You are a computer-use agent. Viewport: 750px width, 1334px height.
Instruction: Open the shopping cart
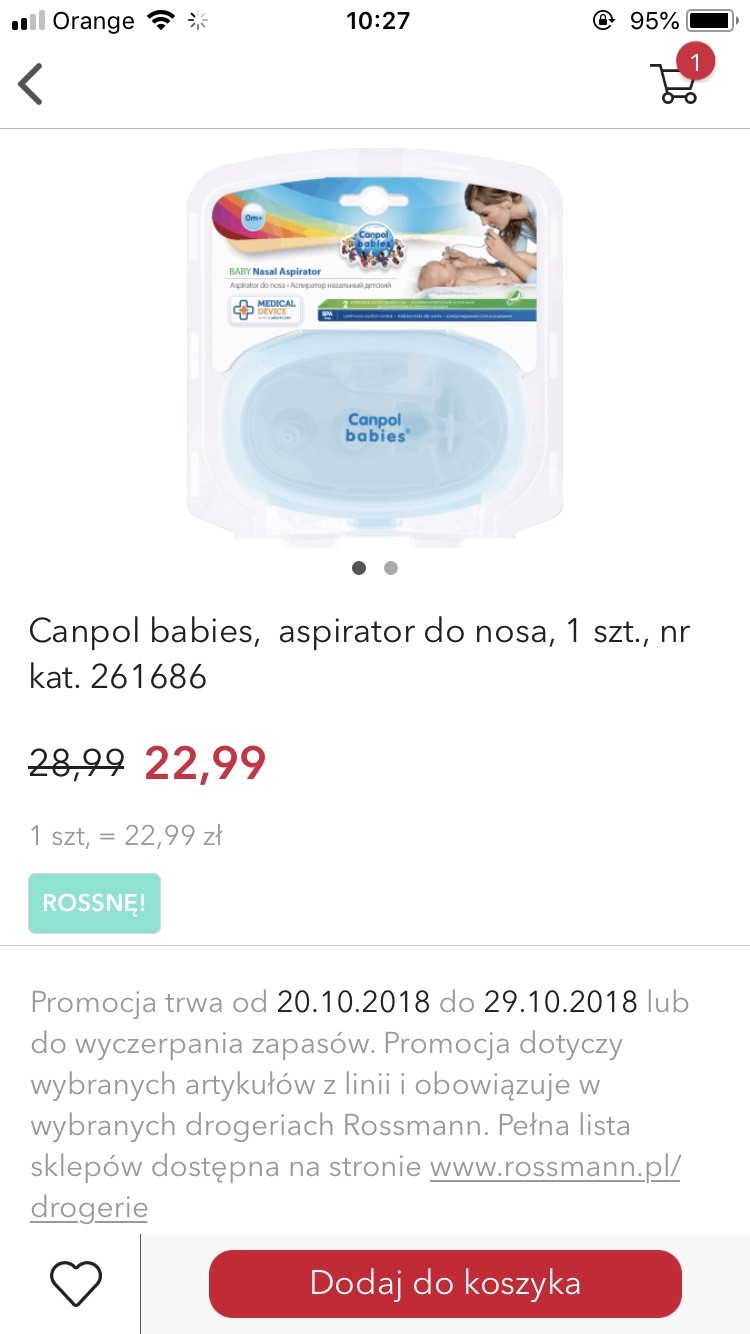tap(676, 82)
